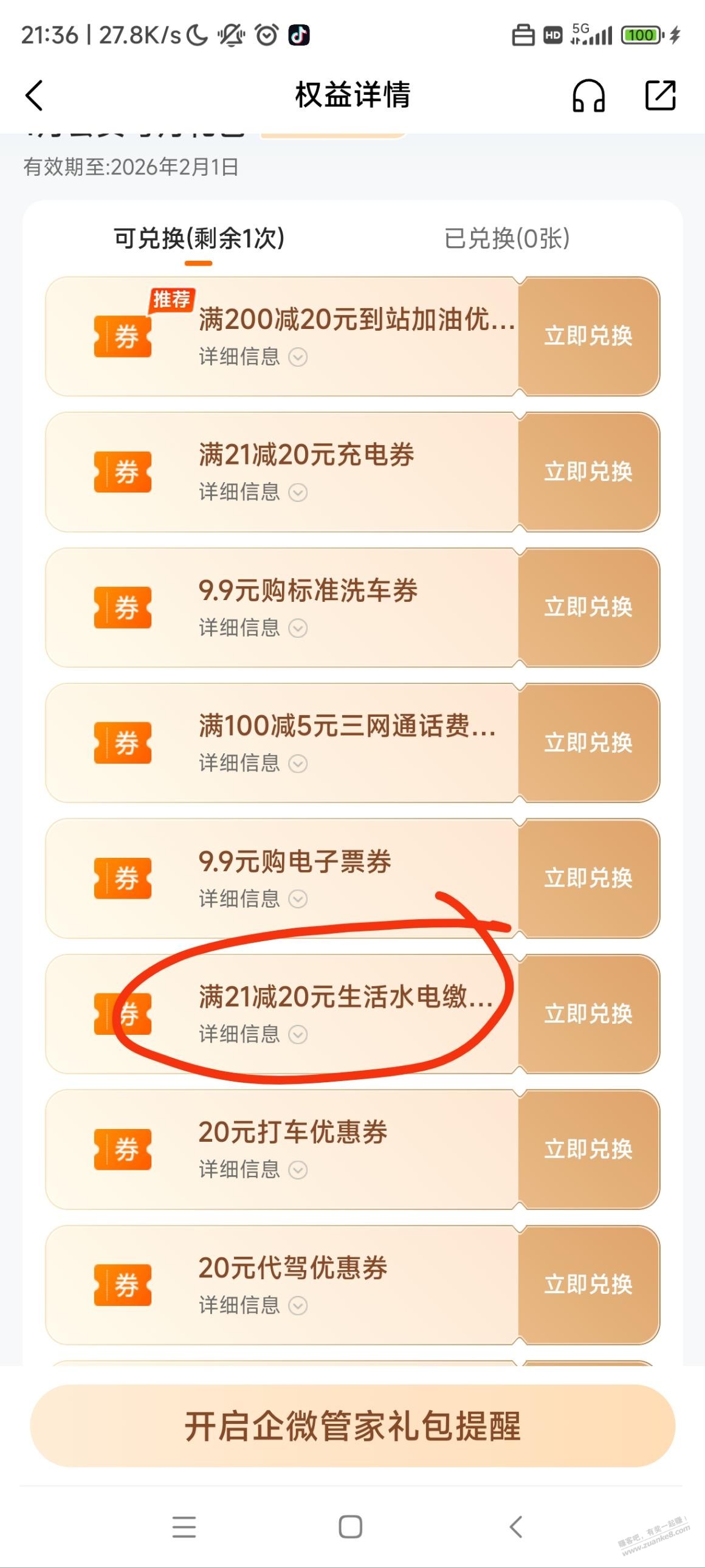Tap the 券 icon beside 9.9元购标准洗车券

click(x=123, y=606)
